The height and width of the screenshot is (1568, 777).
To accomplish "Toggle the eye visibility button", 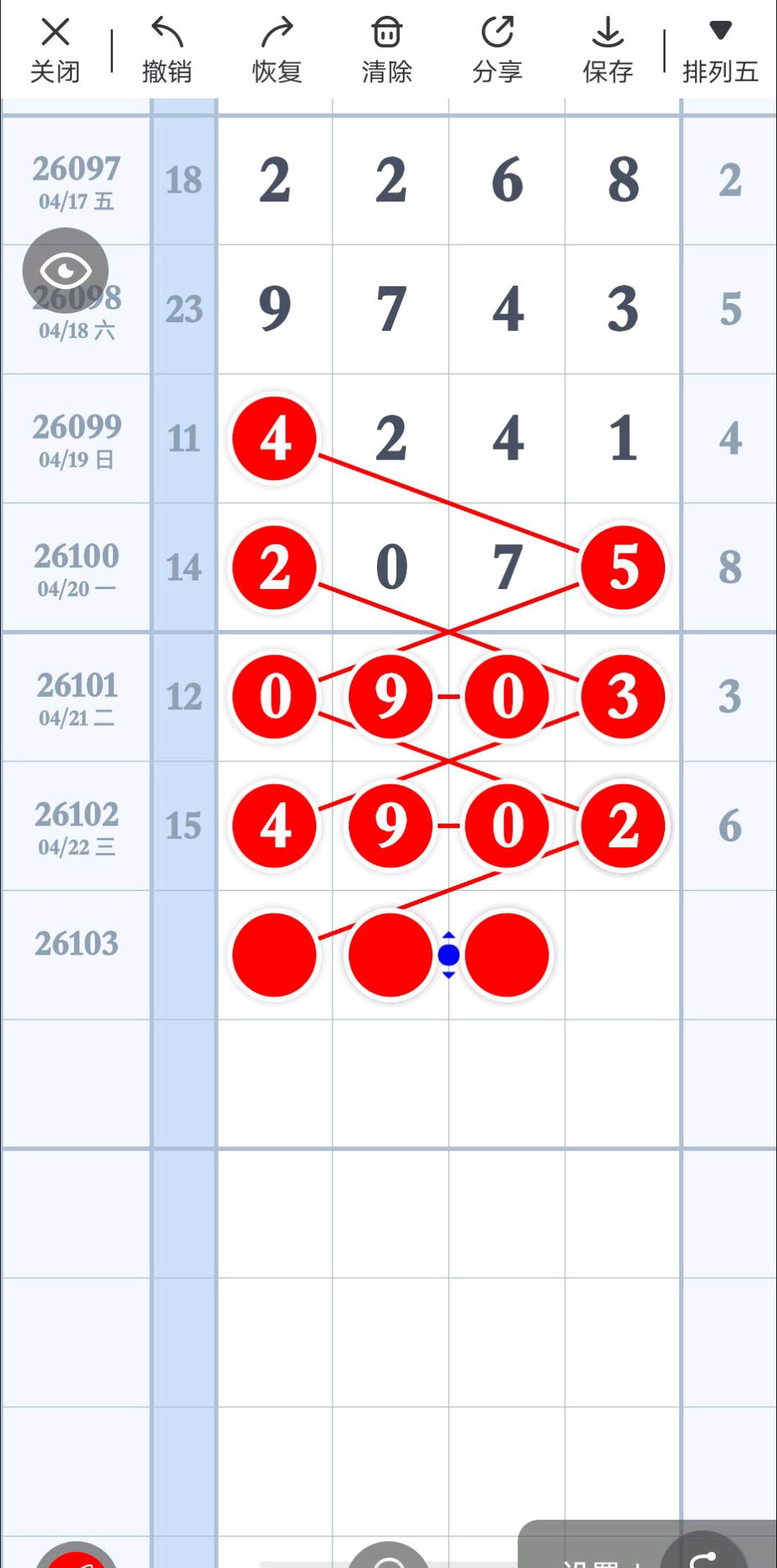I will 65,271.
